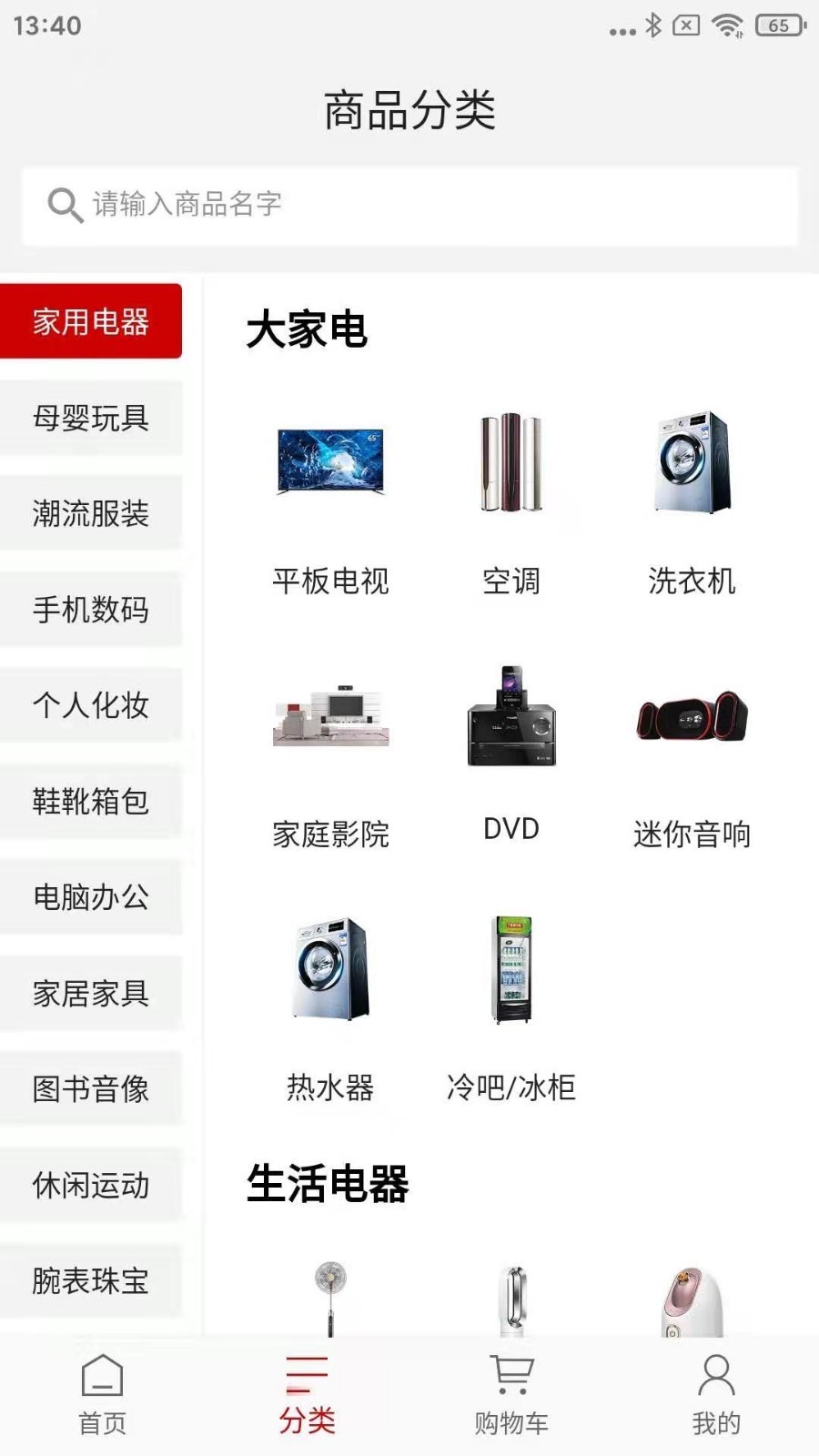The image size is (819, 1456).
Task: View 家庭影院 items
Action: (330, 753)
